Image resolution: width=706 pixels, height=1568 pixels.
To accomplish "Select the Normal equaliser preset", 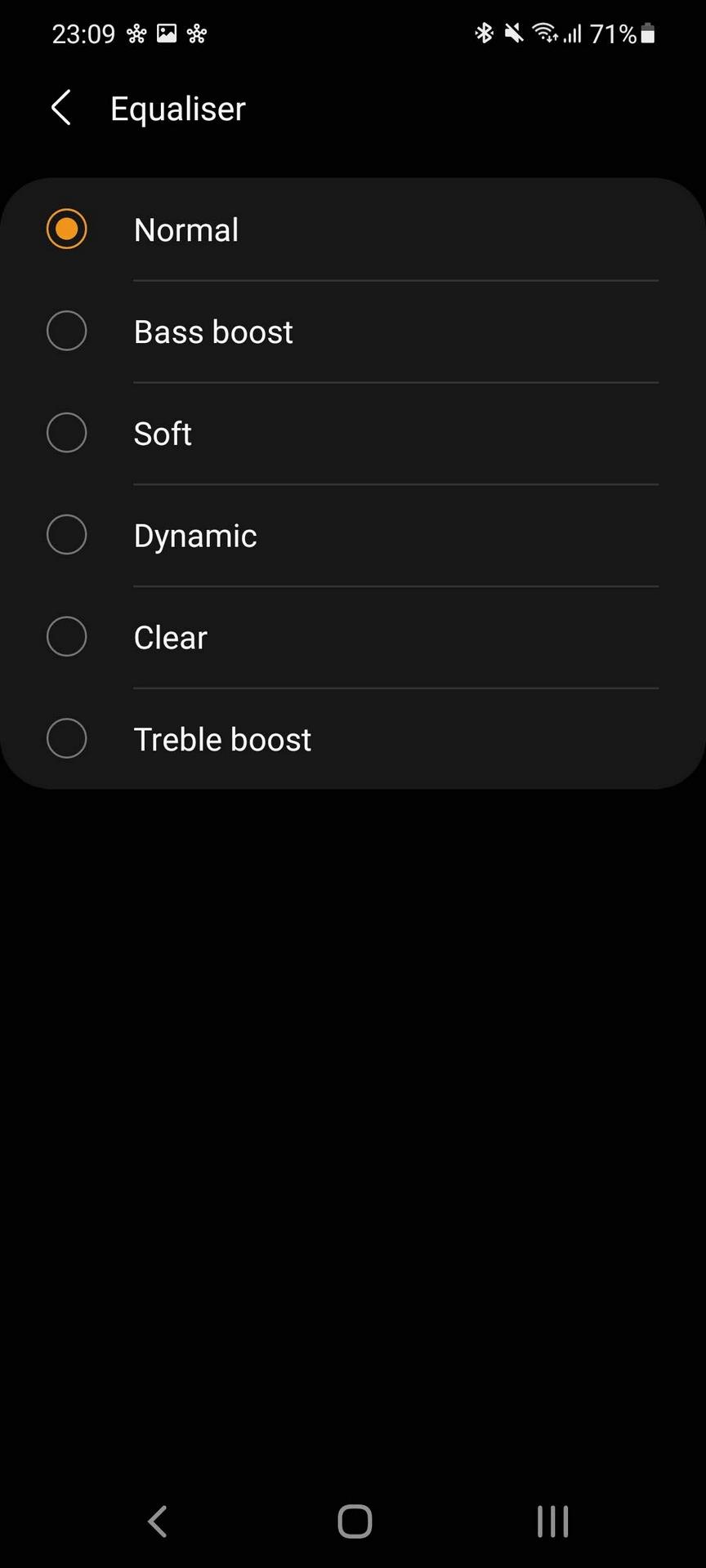I will point(353,229).
